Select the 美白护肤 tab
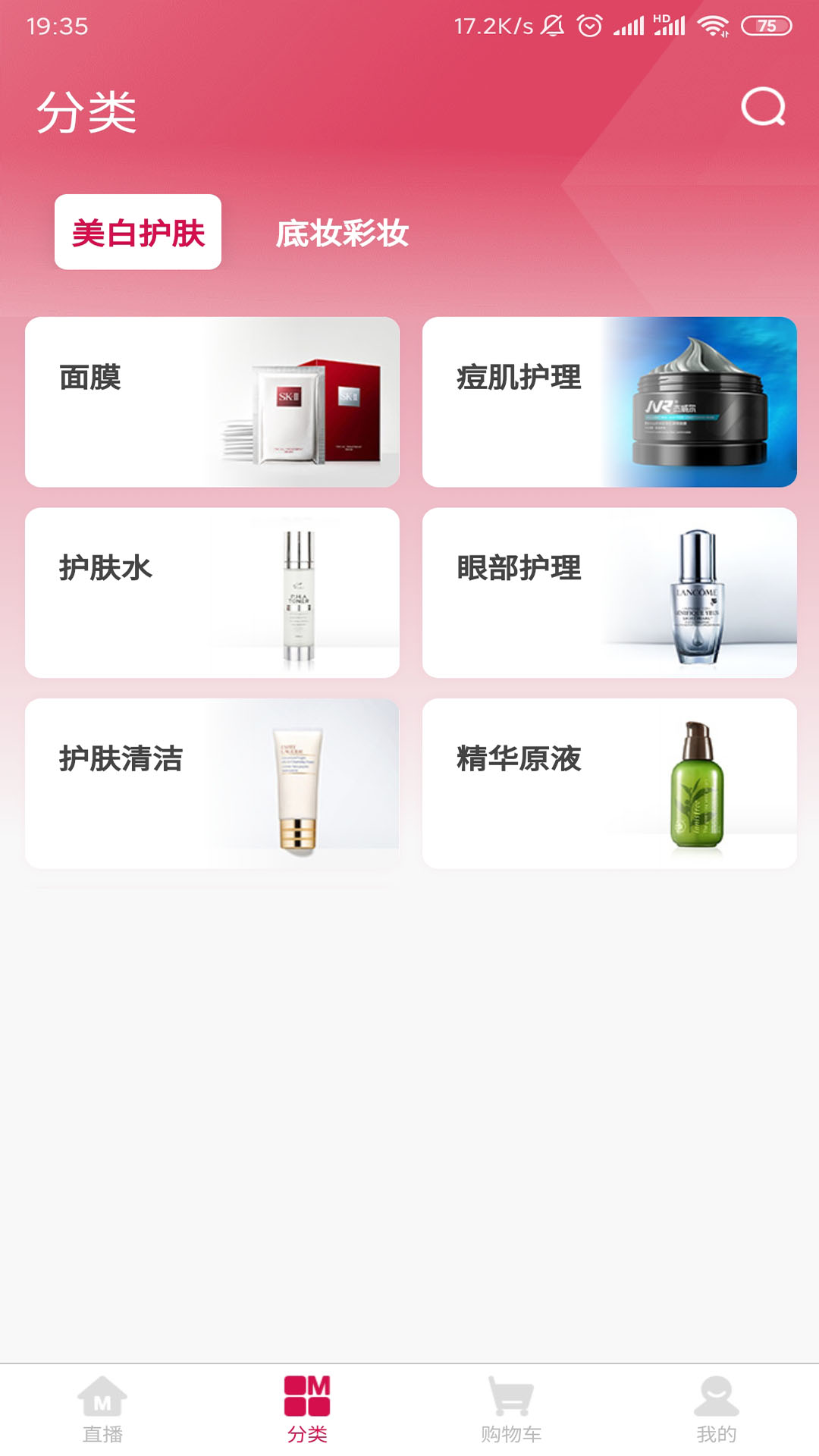Image resolution: width=819 pixels, height=1456 pixels. 138,232
